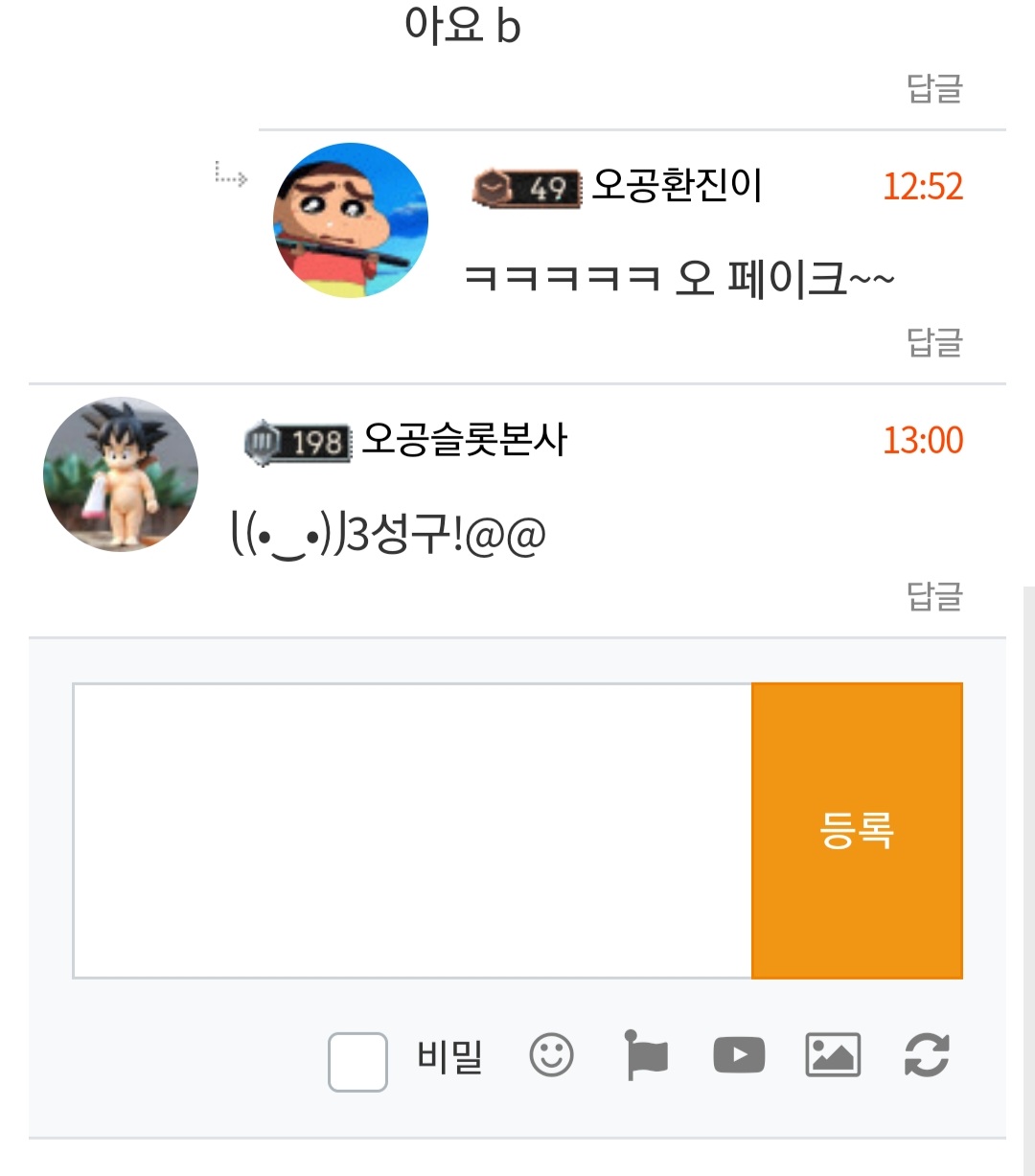Viewport: 1035px width, 1176px height.
Task: Check the 비밀 secret comment checkbox
Action: pyautogui.click(x=357, y=1062)
